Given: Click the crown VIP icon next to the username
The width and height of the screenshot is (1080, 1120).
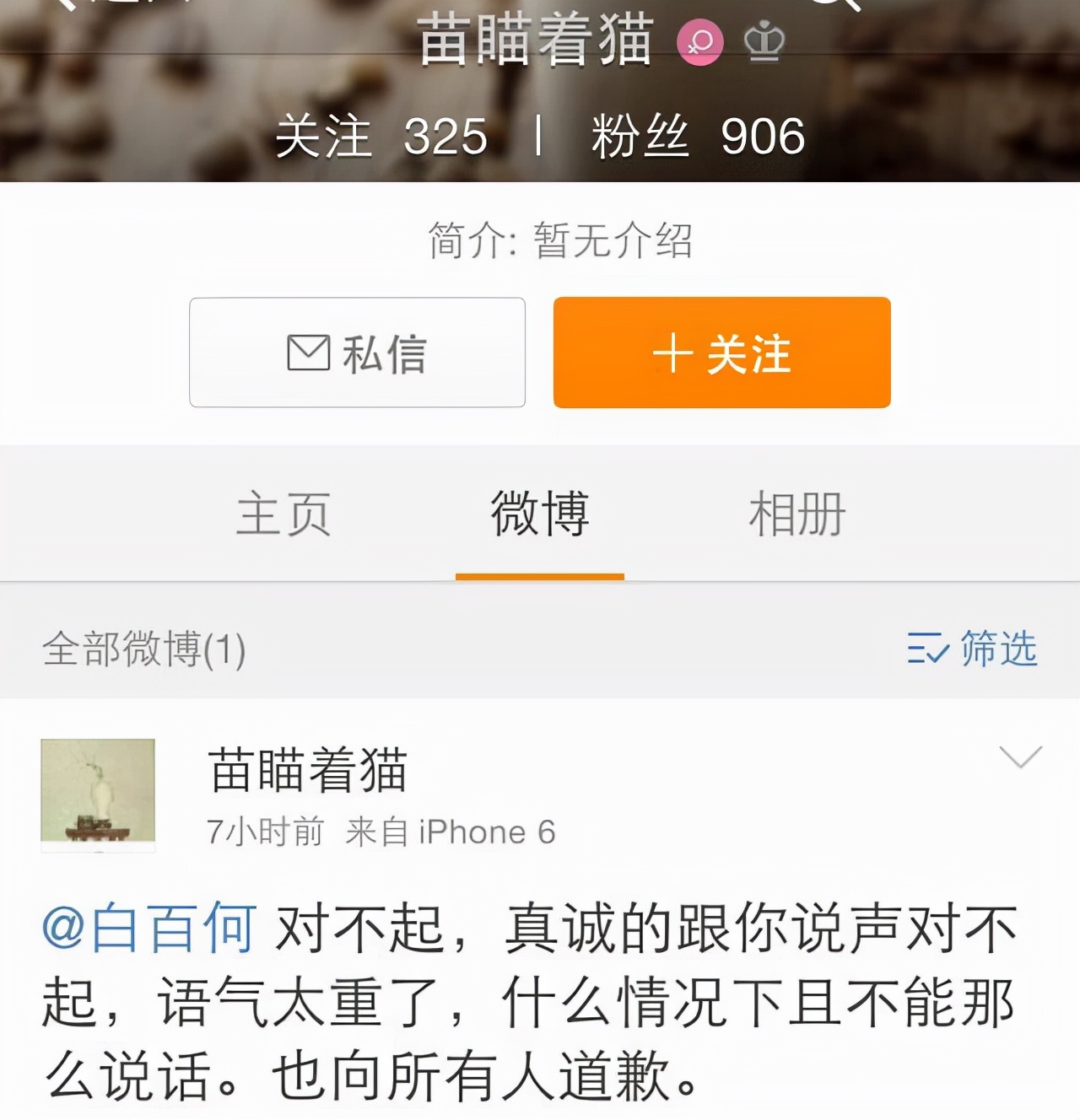Looking at the screenshot, I should (764, 40).
